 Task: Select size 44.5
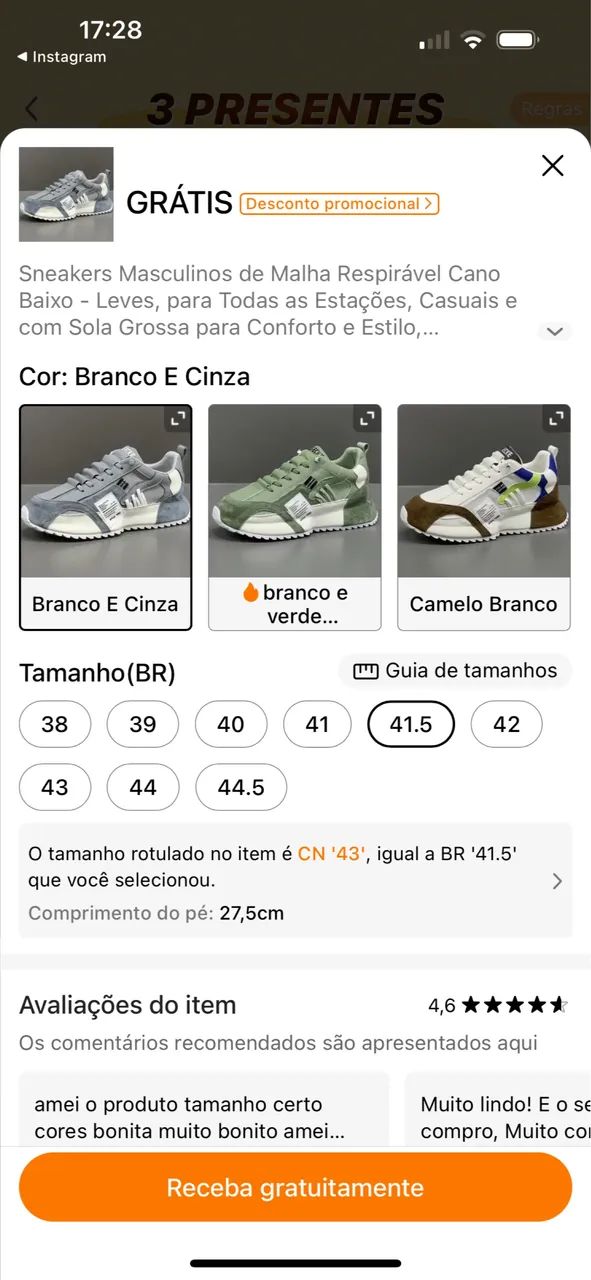(x=241, y=787)
